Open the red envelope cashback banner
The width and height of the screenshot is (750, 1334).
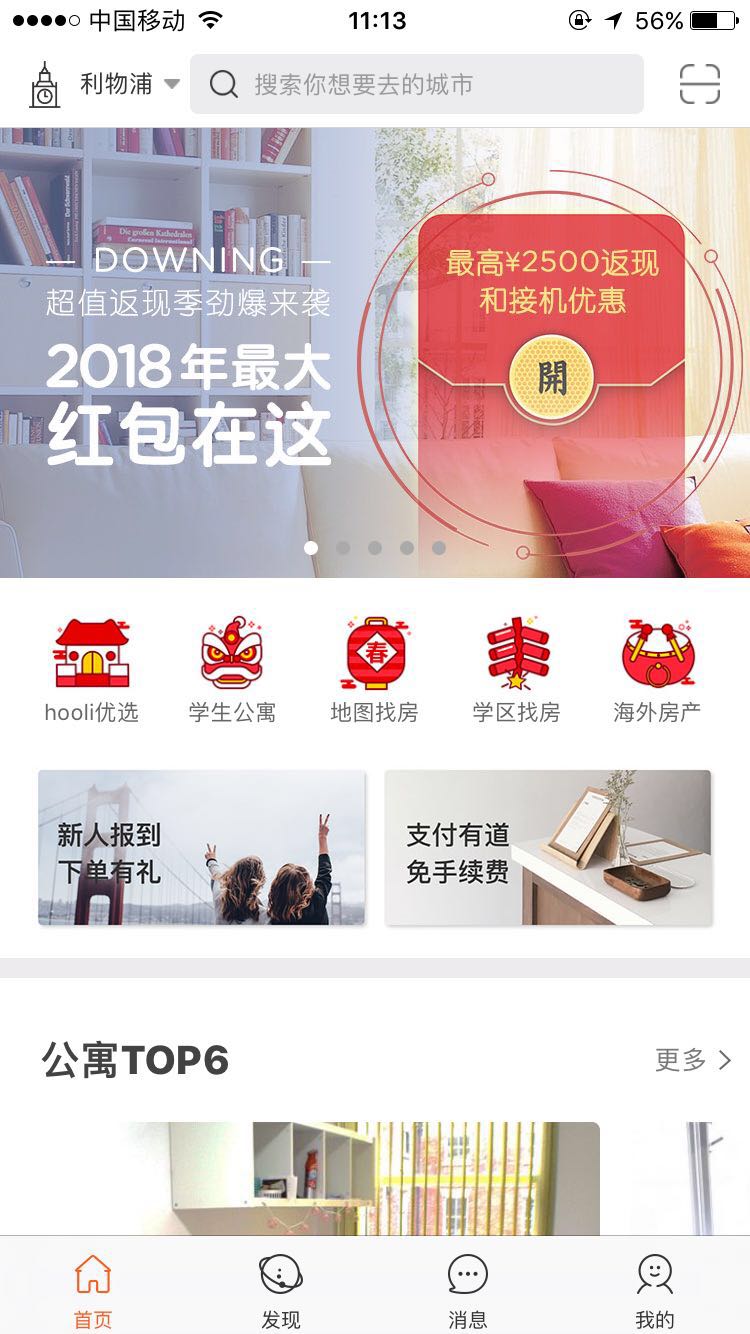[x=375, y=352]
